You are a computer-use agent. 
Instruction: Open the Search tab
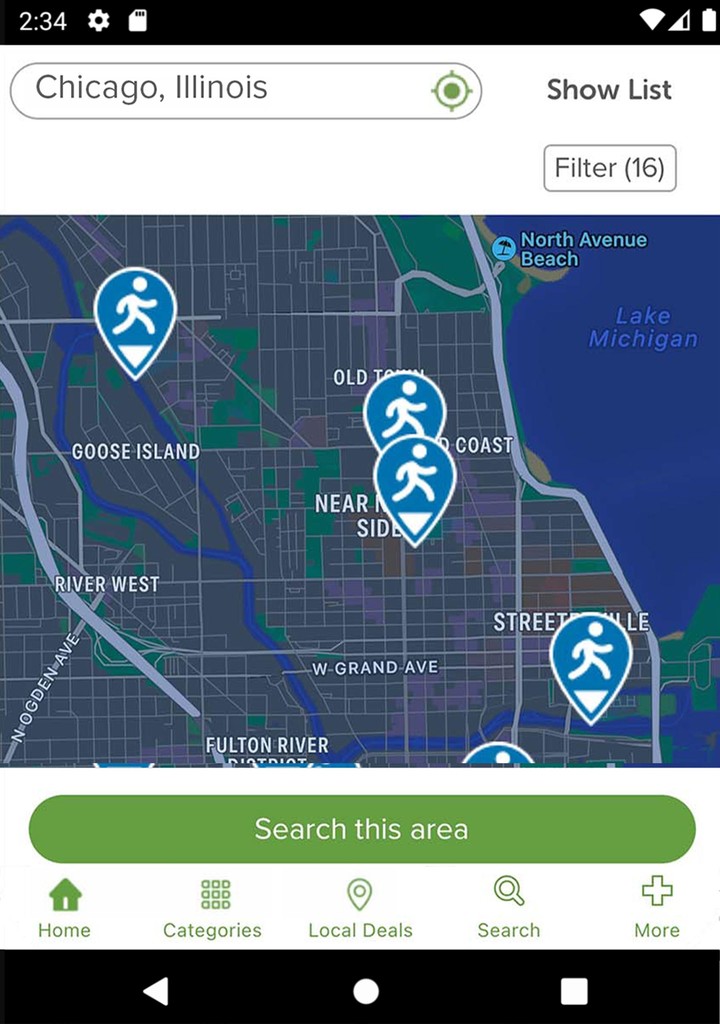[x=508, y=908]
